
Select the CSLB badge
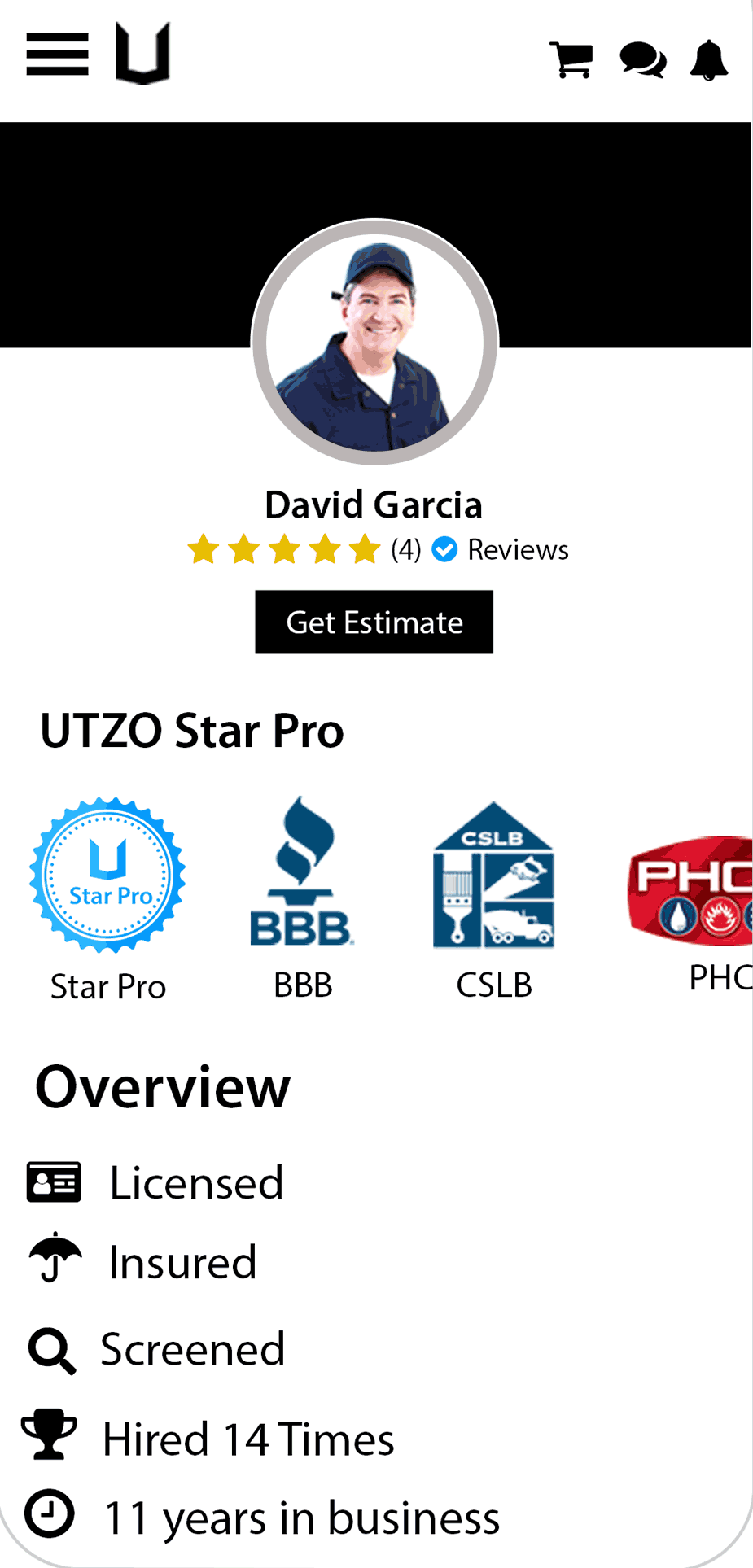(x=493, y=876)
